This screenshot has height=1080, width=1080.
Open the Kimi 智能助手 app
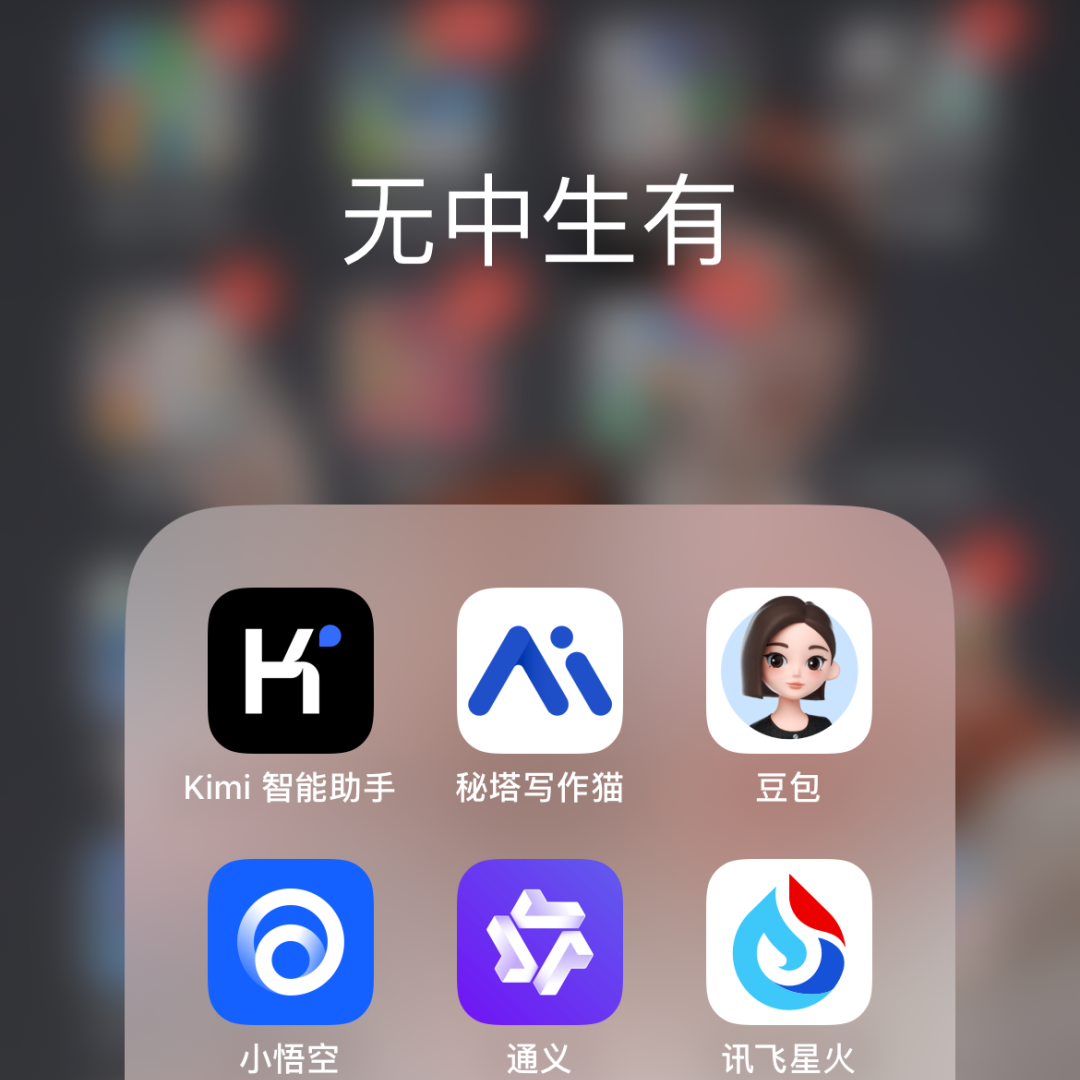click(290, 670)
